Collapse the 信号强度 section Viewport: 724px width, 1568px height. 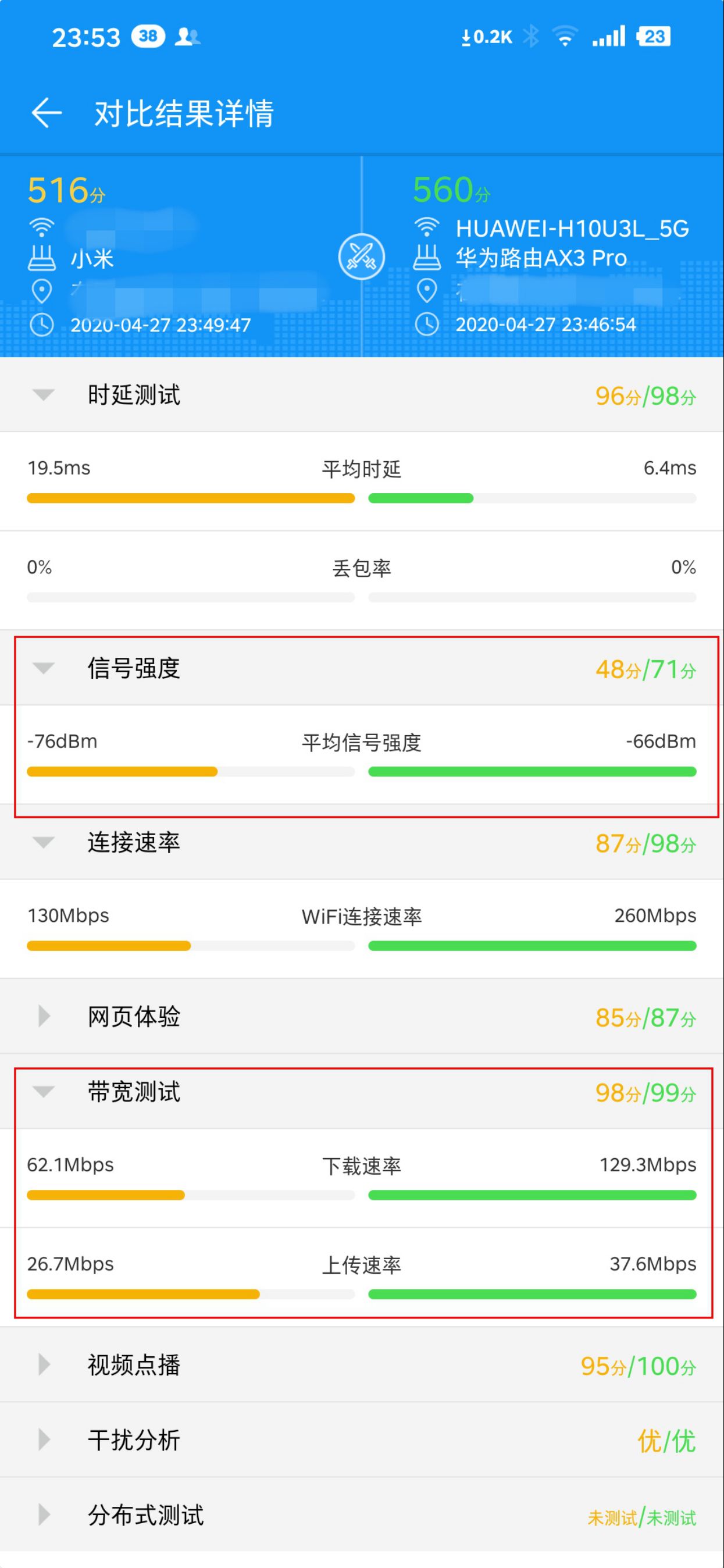pos(362,668)
